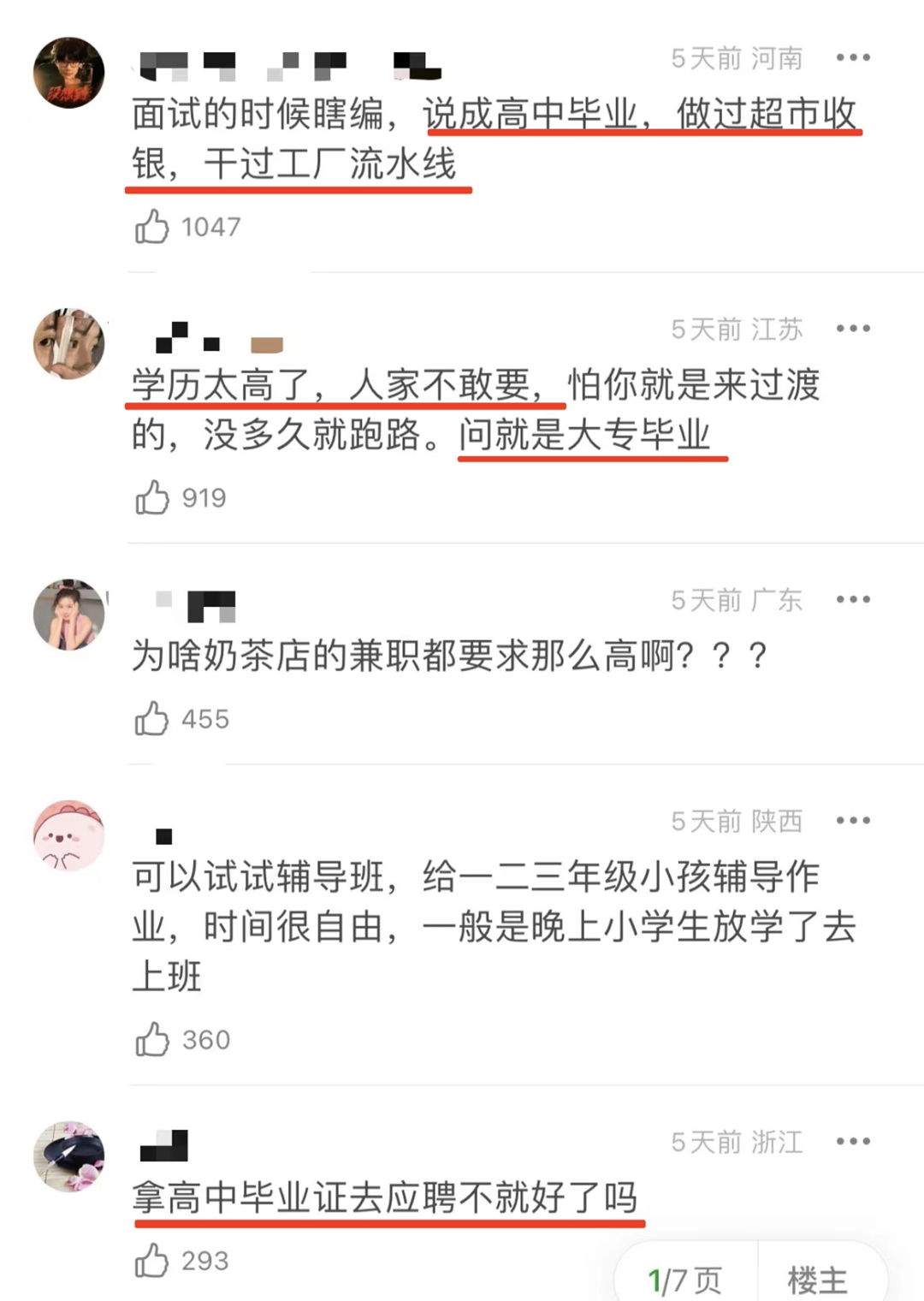
Task: Like the Guangdong comment about 奶茶店兼职
Action: tap(152, 719)
